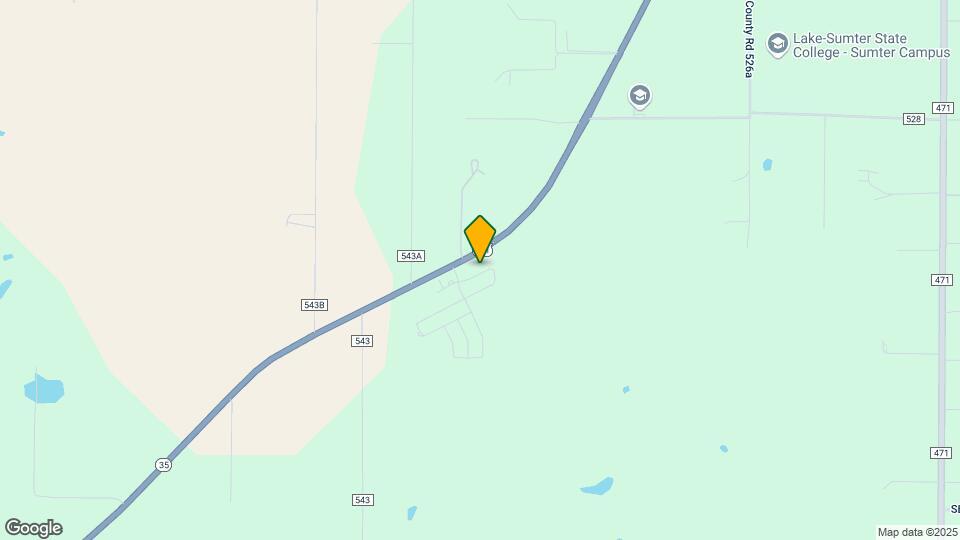
Task: Select the unlabeled school pin near road 528
Action: (640, 96)
